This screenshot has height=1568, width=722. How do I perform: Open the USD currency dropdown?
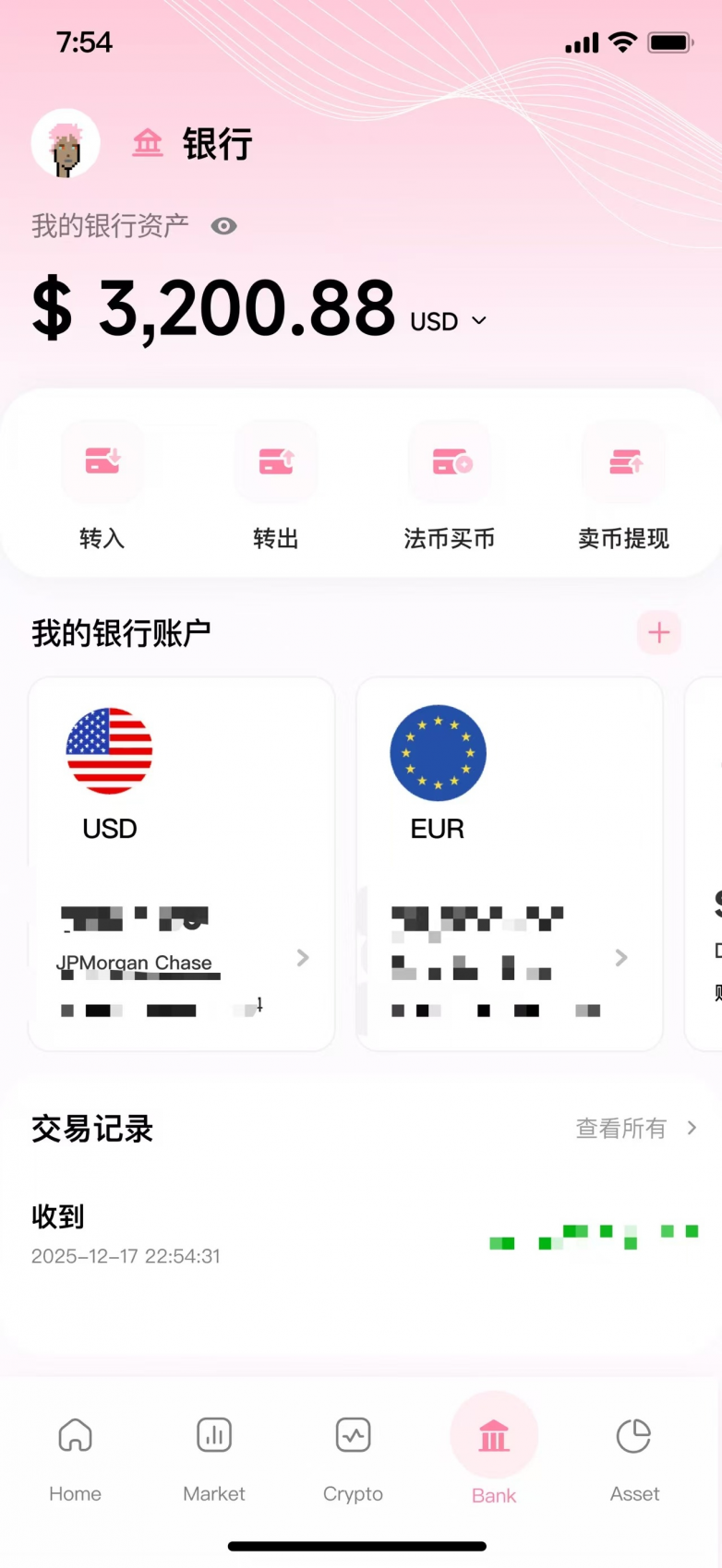click(x=448, y=321)
